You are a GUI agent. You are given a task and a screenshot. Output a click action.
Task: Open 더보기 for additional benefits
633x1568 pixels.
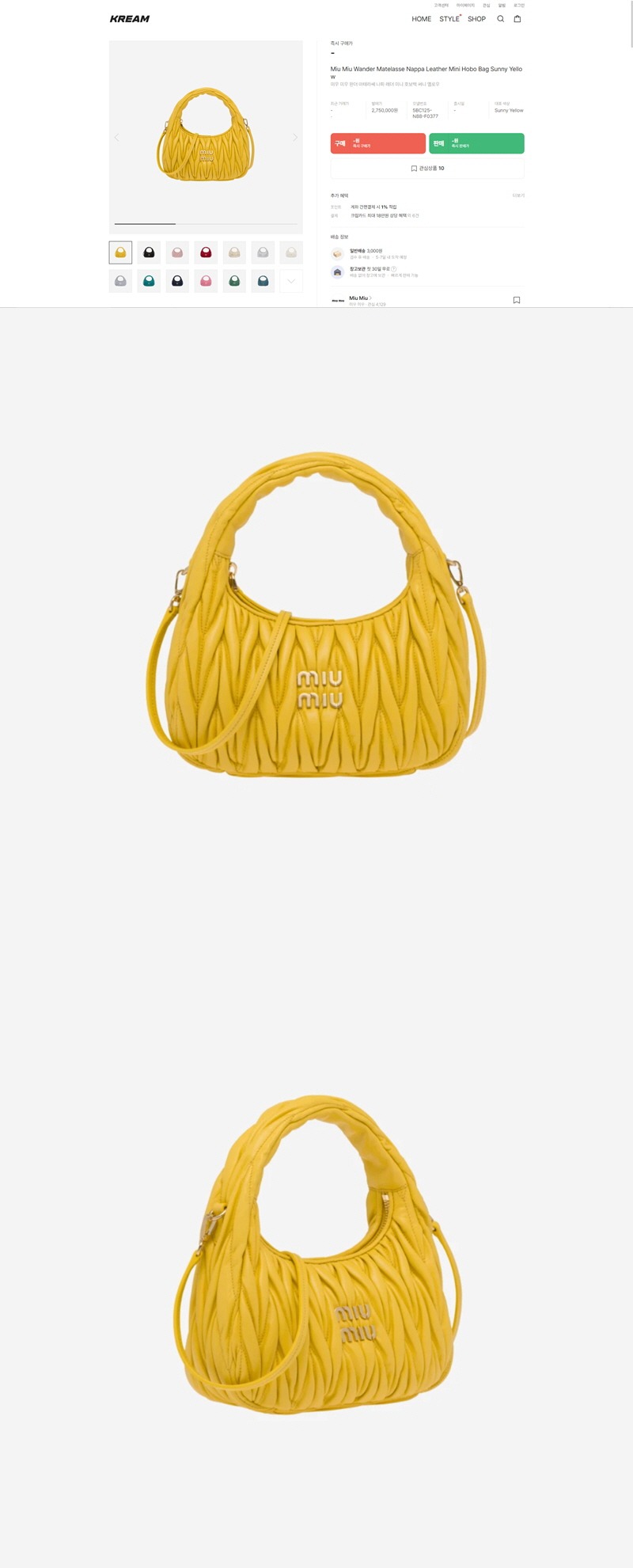pyautogui.click(x=518, y=196)
